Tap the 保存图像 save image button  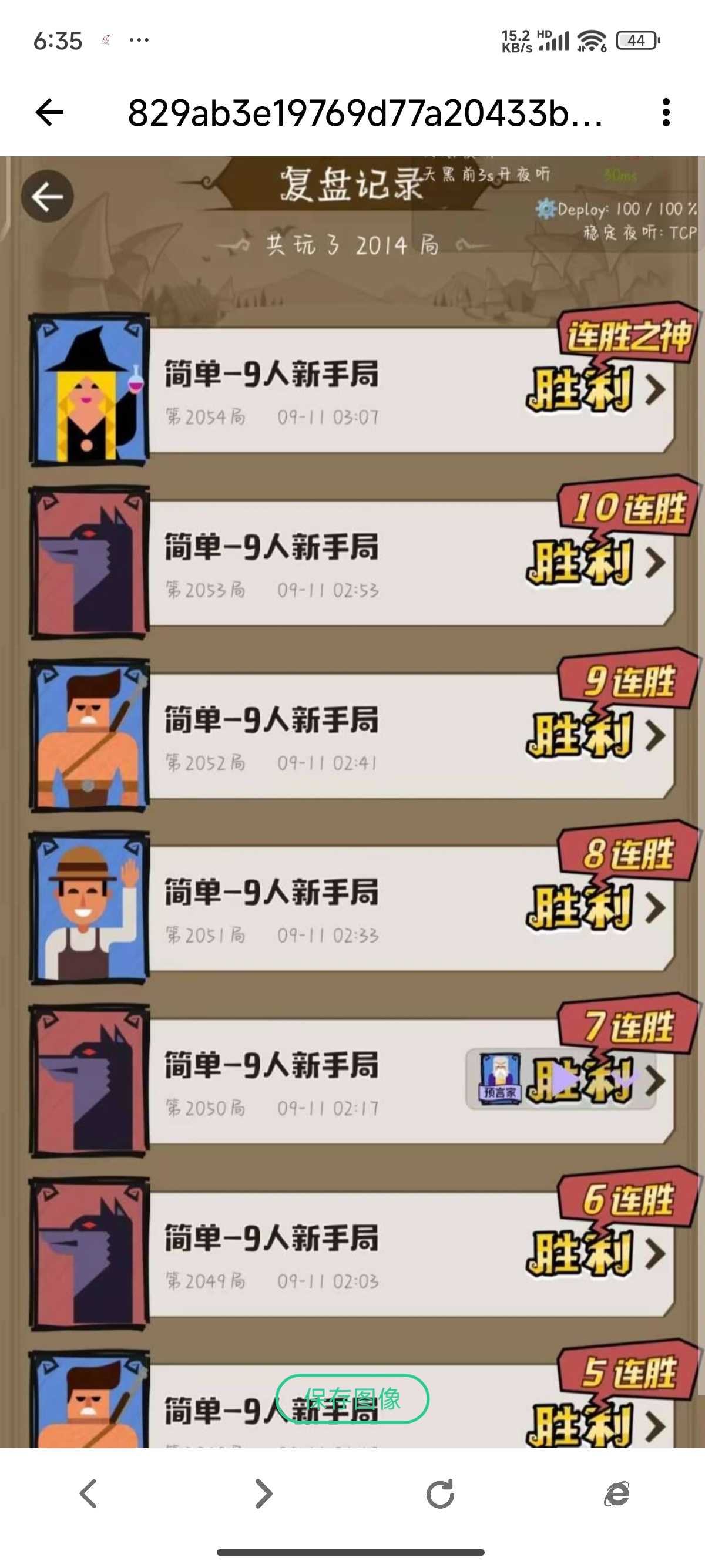352,1399
